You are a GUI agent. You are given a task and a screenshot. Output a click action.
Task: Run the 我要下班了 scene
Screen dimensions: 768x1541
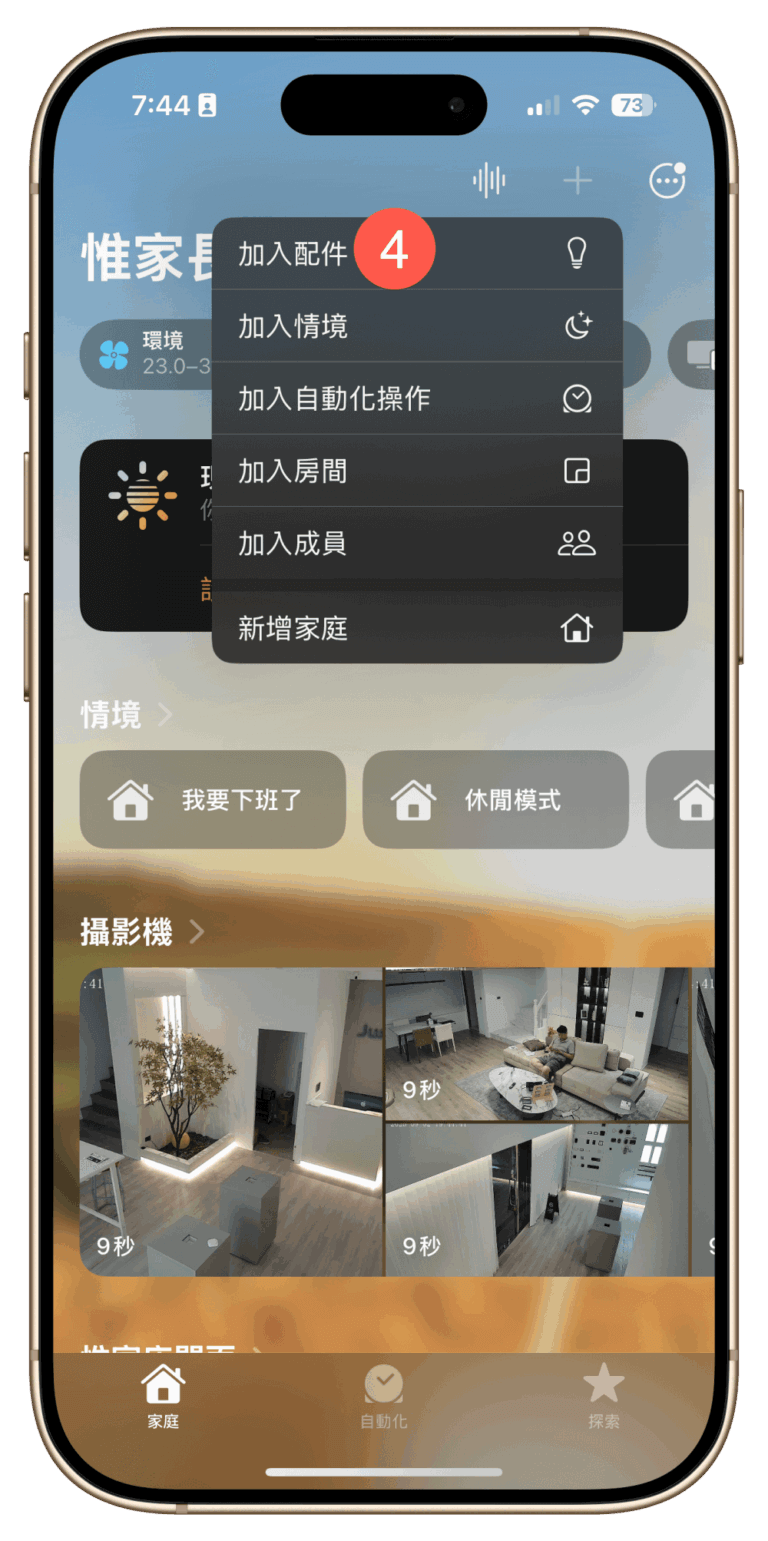(x=212, y=800)
